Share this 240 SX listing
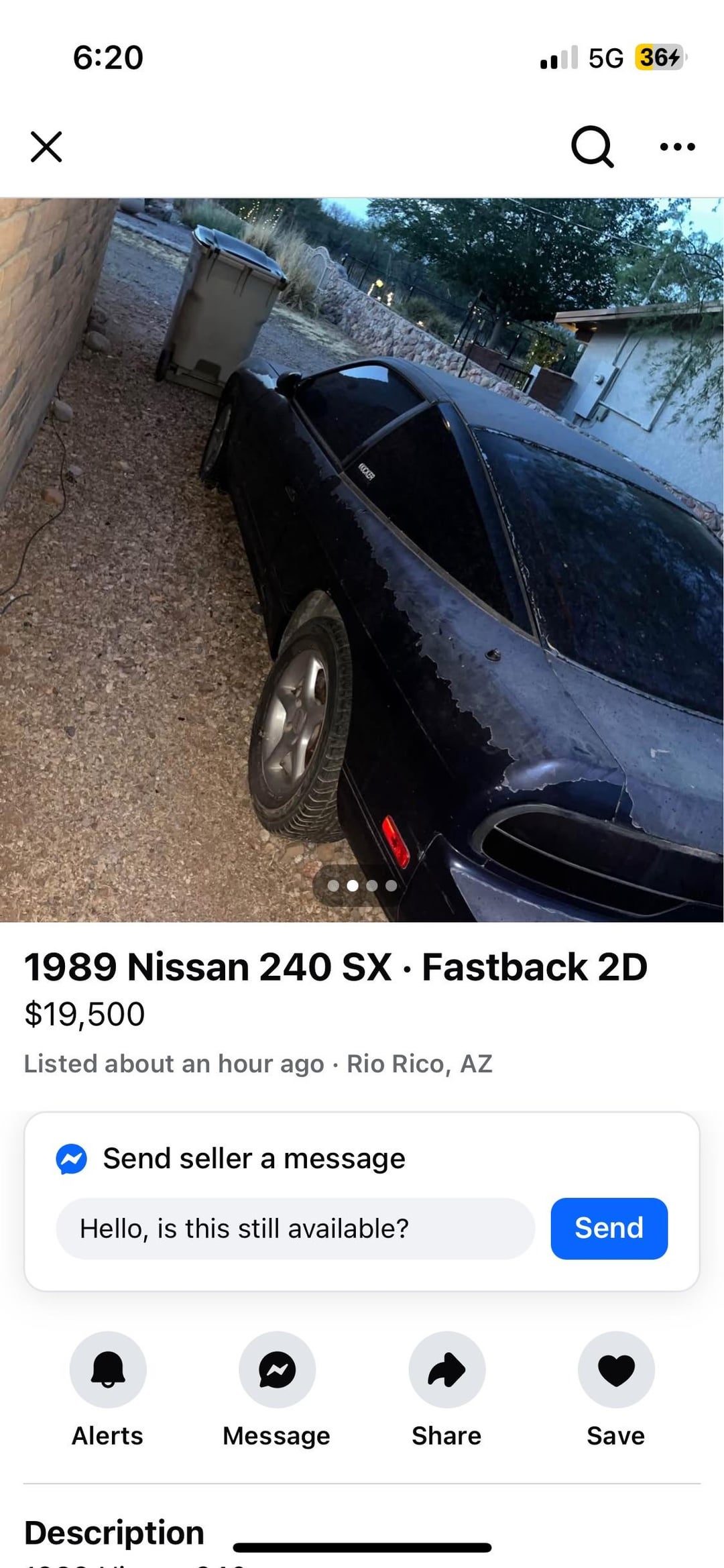 click(x=446, y=1369)
